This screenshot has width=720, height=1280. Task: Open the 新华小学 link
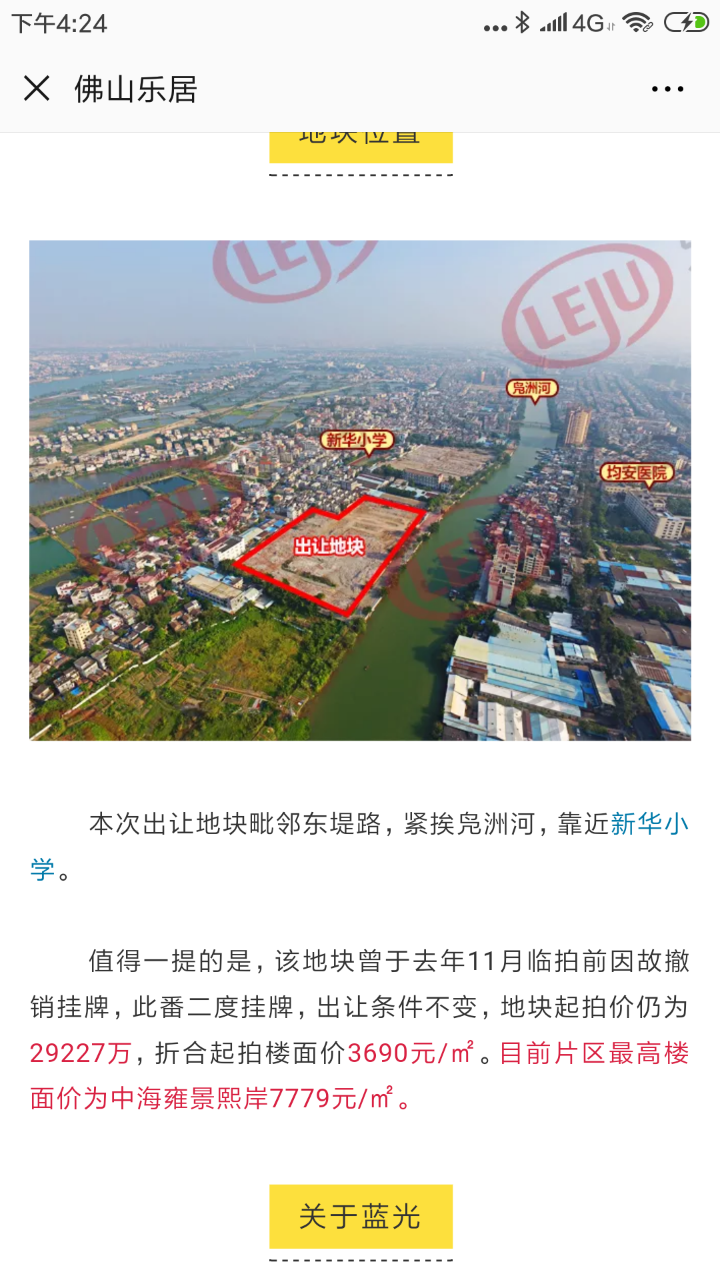pos(649,825)
